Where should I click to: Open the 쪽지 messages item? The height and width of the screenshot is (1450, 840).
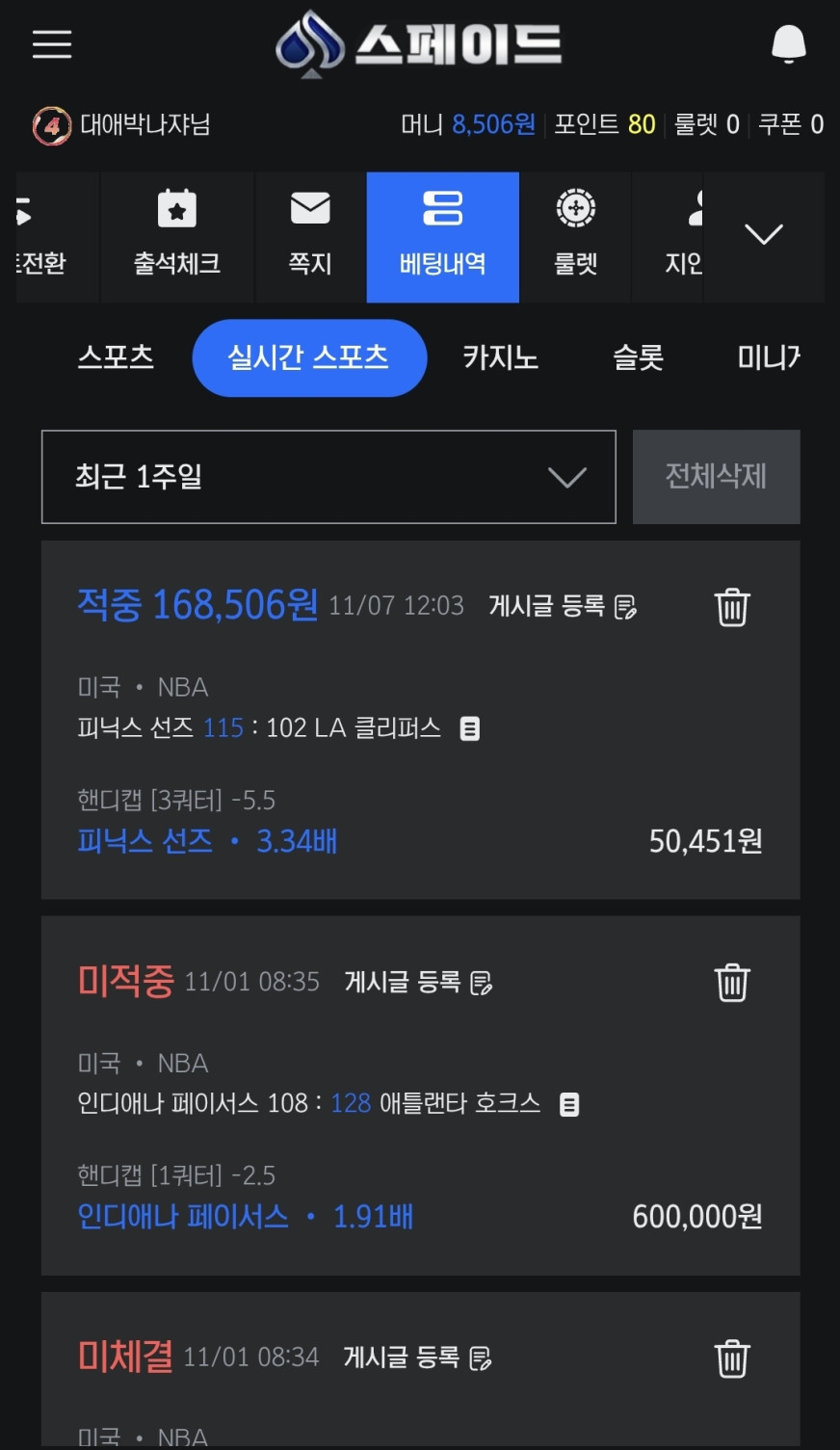(310, 237)
